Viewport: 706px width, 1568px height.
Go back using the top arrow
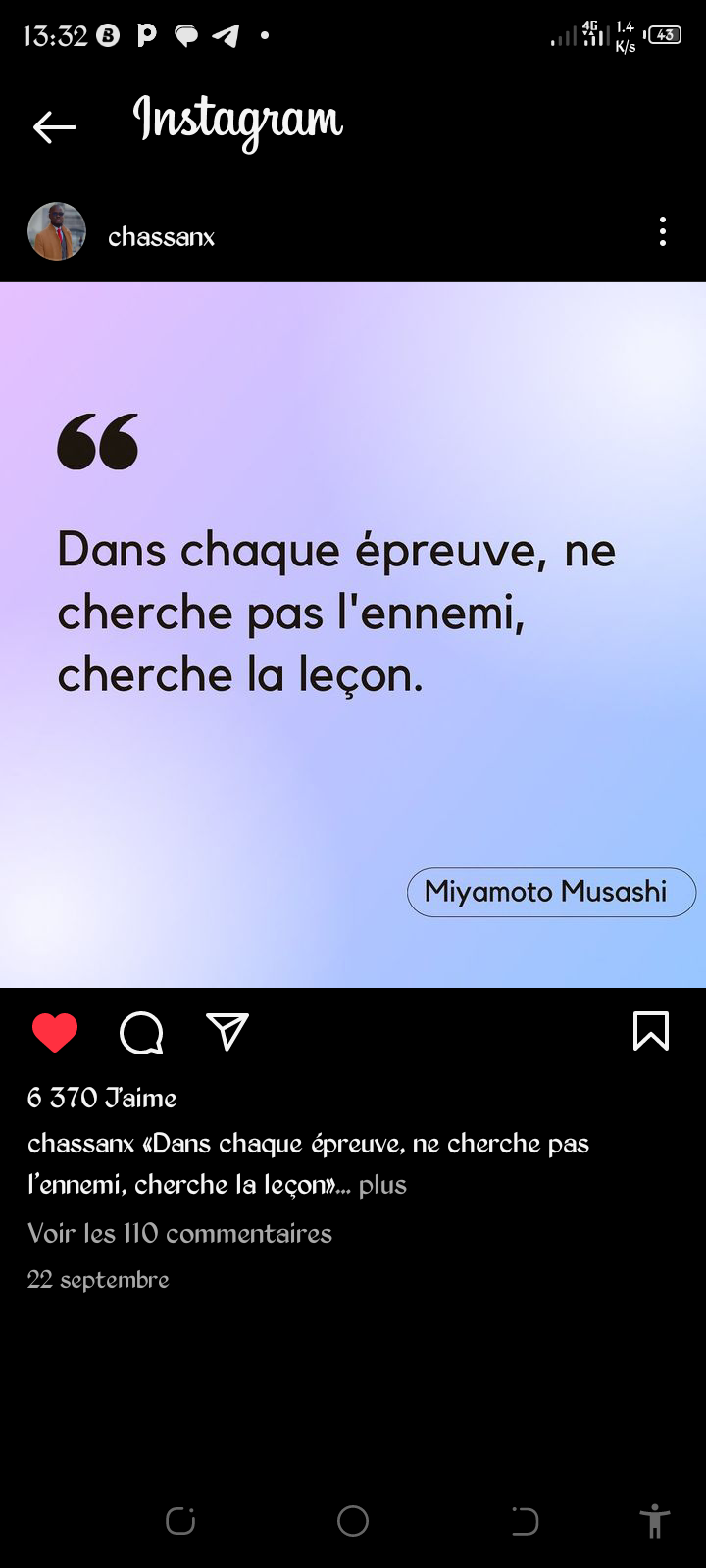point(54,126)
